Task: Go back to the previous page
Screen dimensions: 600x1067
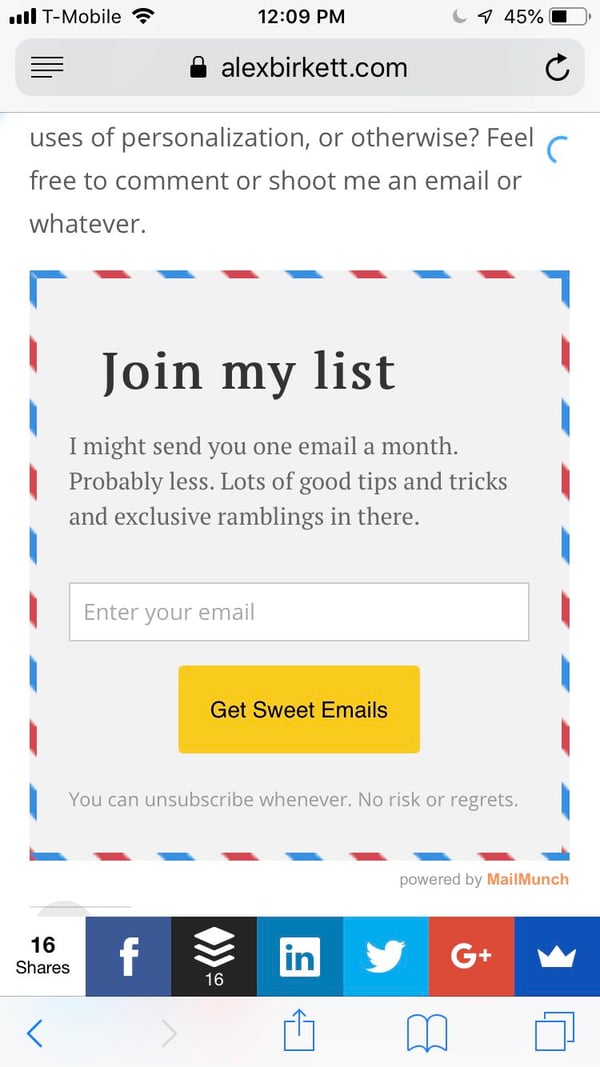Action: click(35, 1032)
